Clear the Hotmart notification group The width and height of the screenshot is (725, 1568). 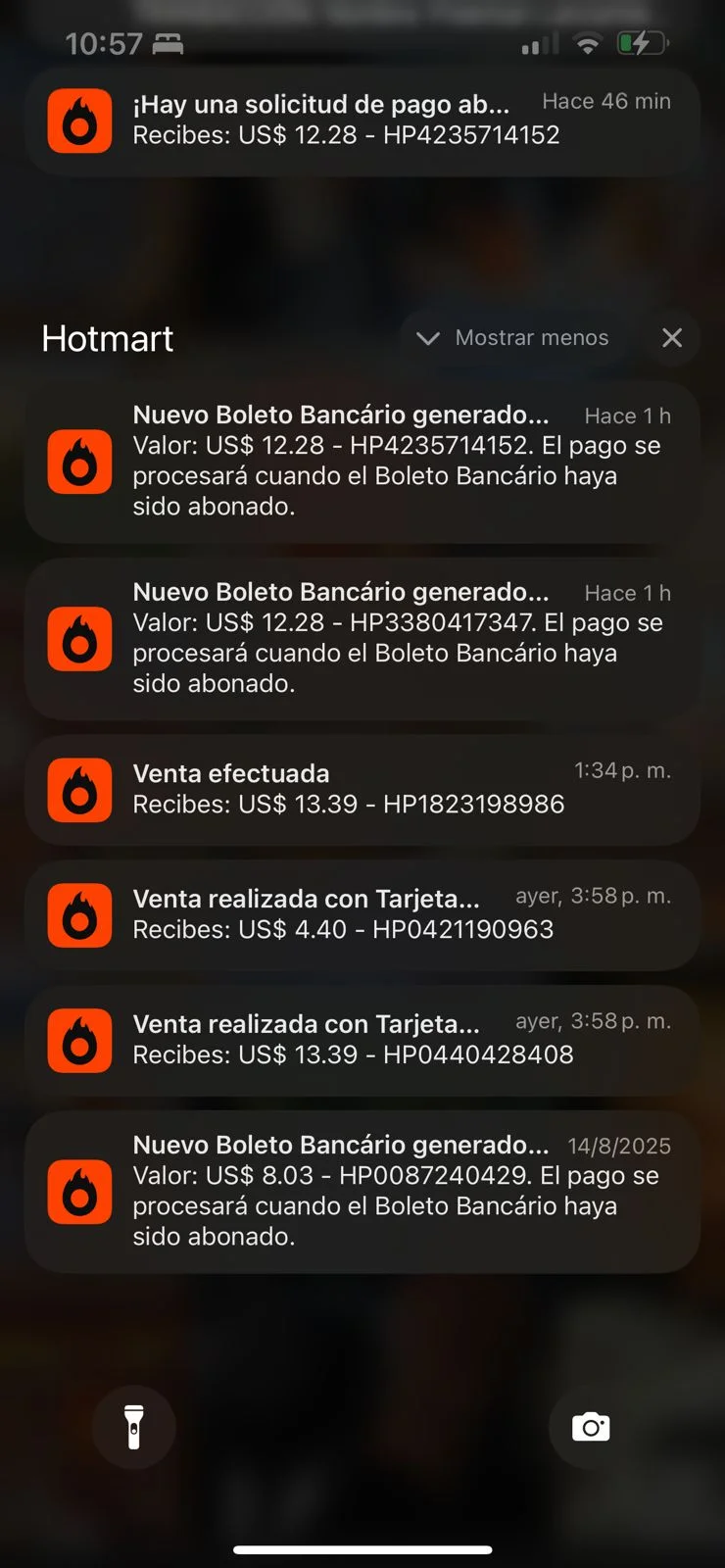coord(672,338)
